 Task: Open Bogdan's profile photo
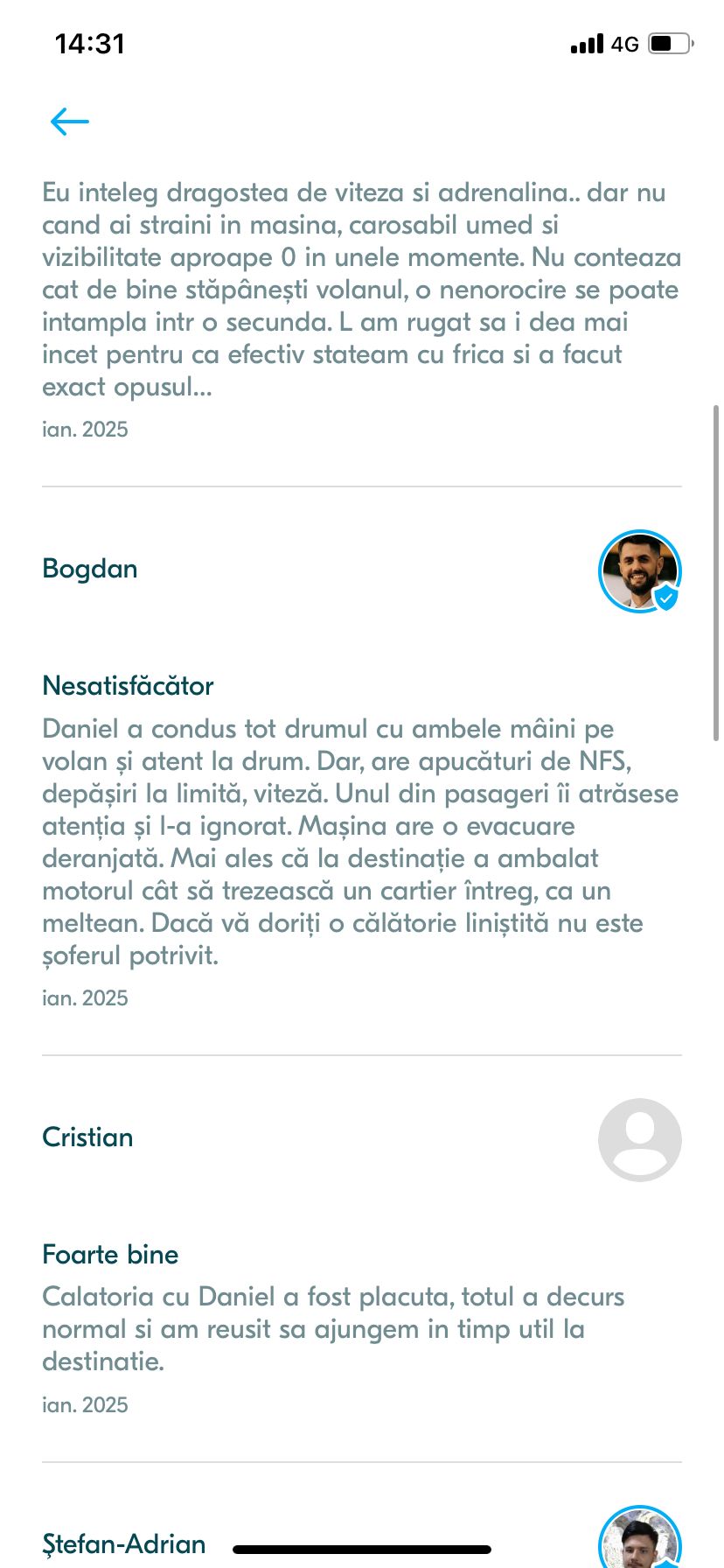point(639,570)
